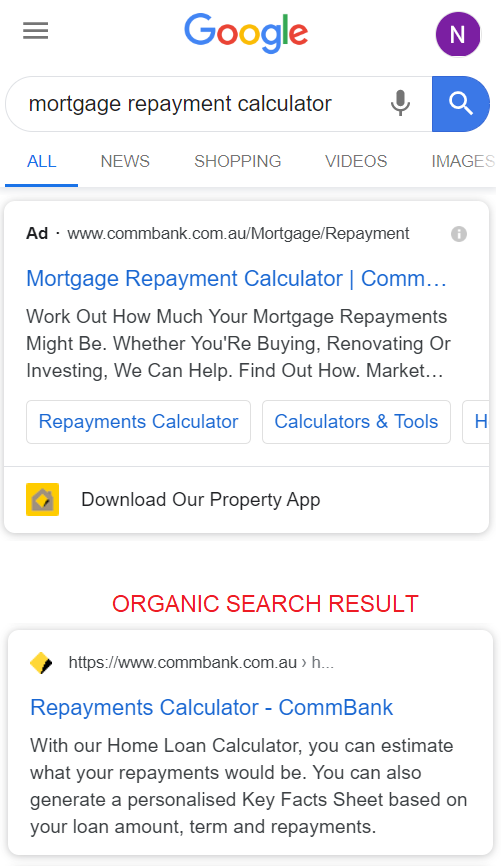Tap the Calculators & Tools chip

(x=357, y=422)
